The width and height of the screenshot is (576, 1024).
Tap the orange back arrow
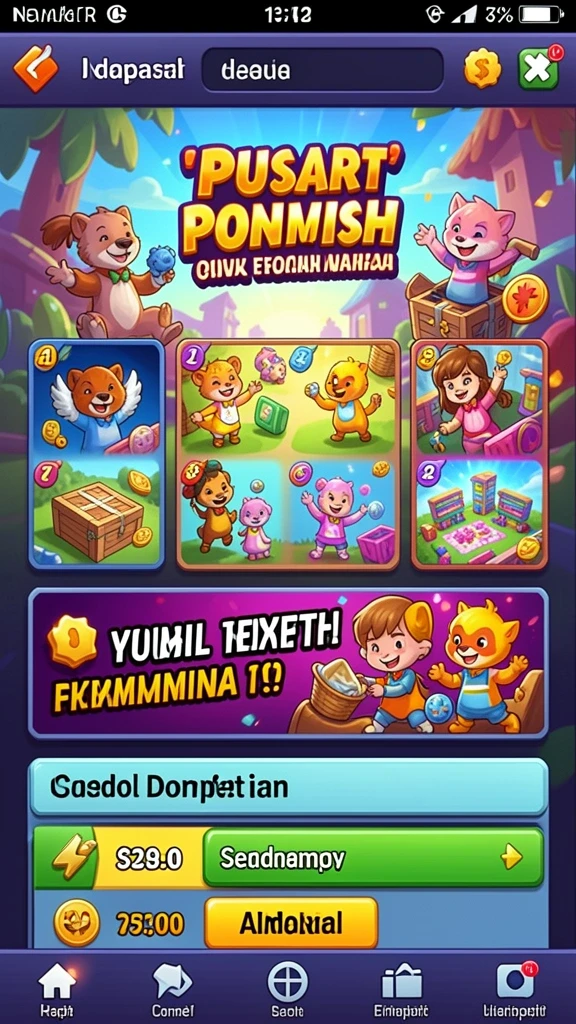pyautogui.click(x=36, y=69)
